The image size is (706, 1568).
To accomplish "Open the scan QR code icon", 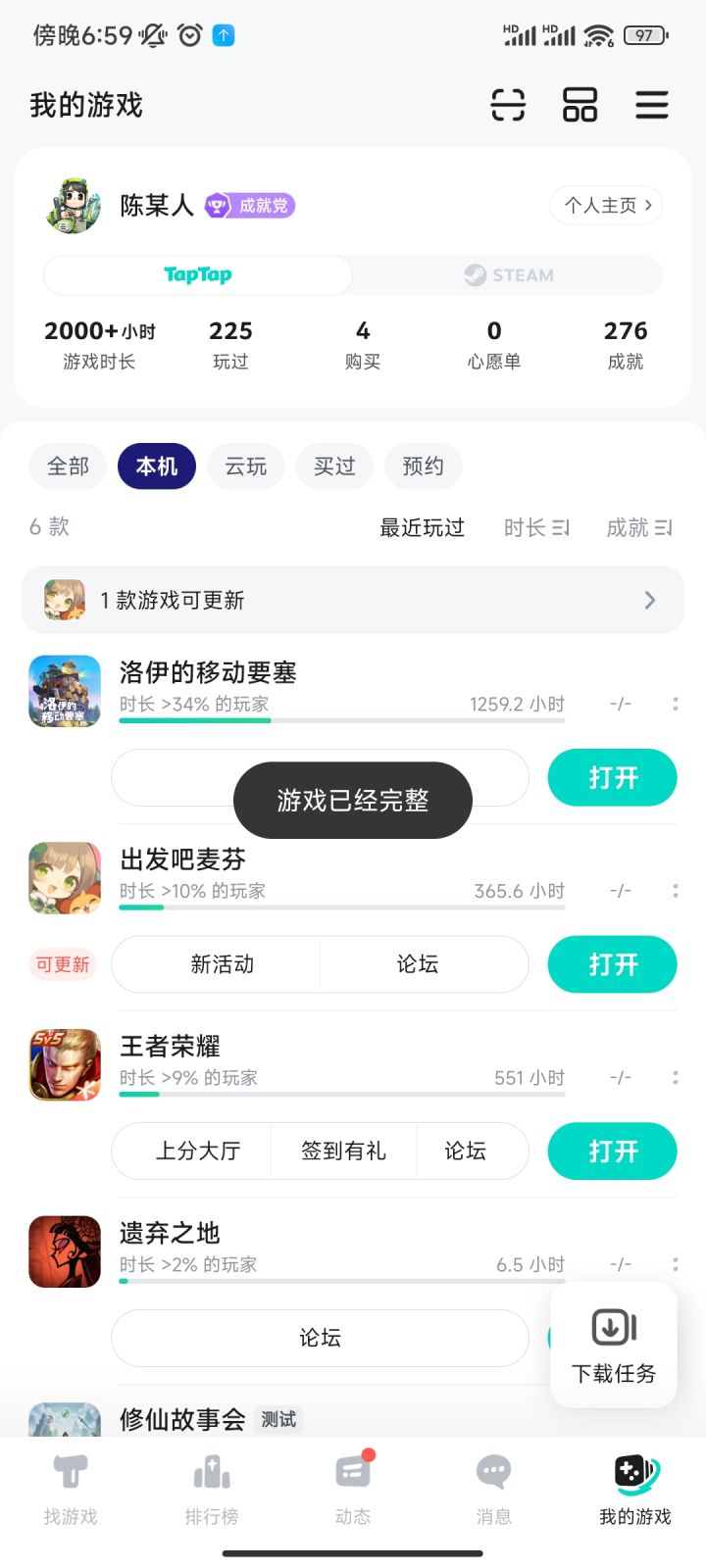I will (x=507, y=105).
